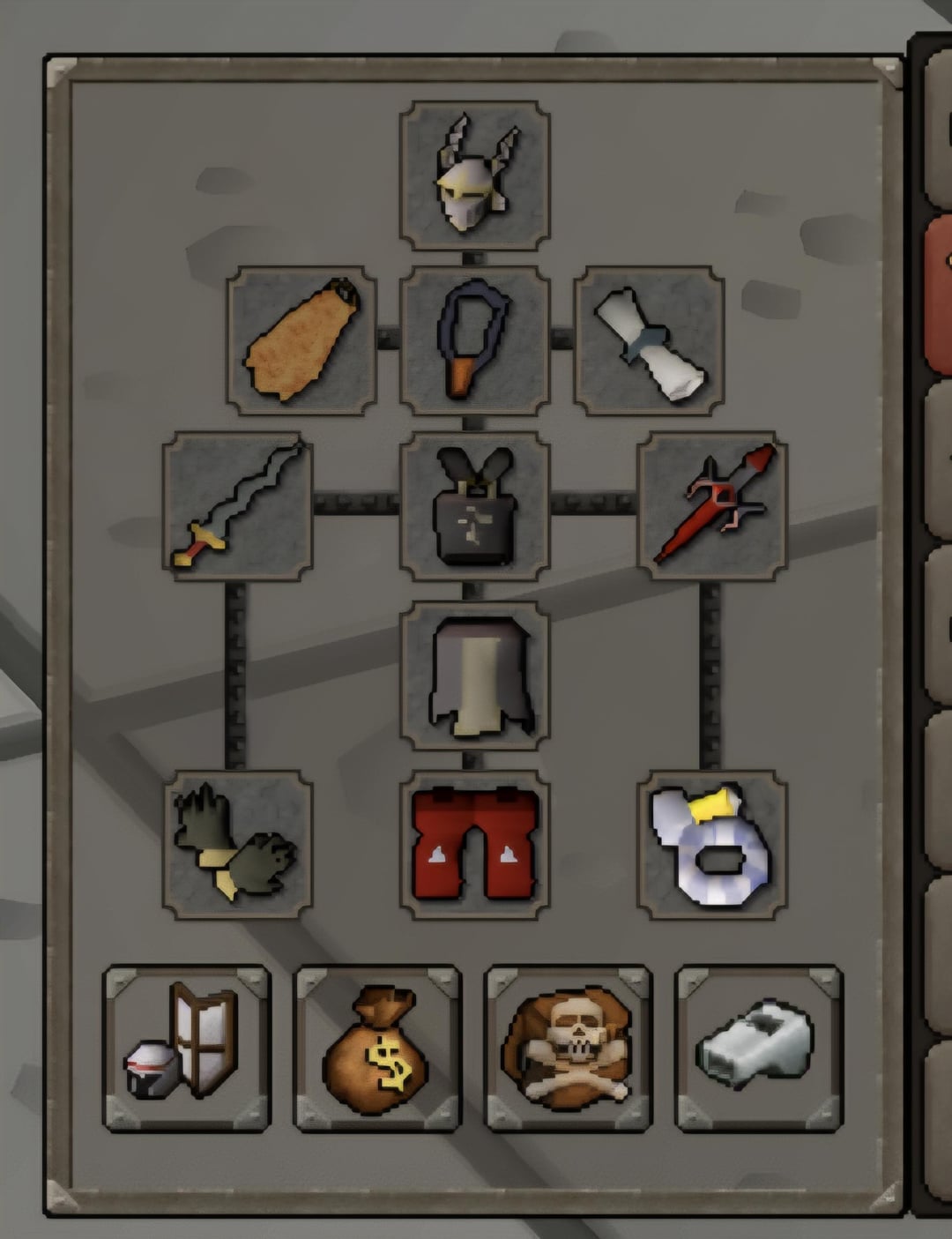952x1239 pixels.
Task: Tap the red dagger in the shield slot
Action: [712, 505]
